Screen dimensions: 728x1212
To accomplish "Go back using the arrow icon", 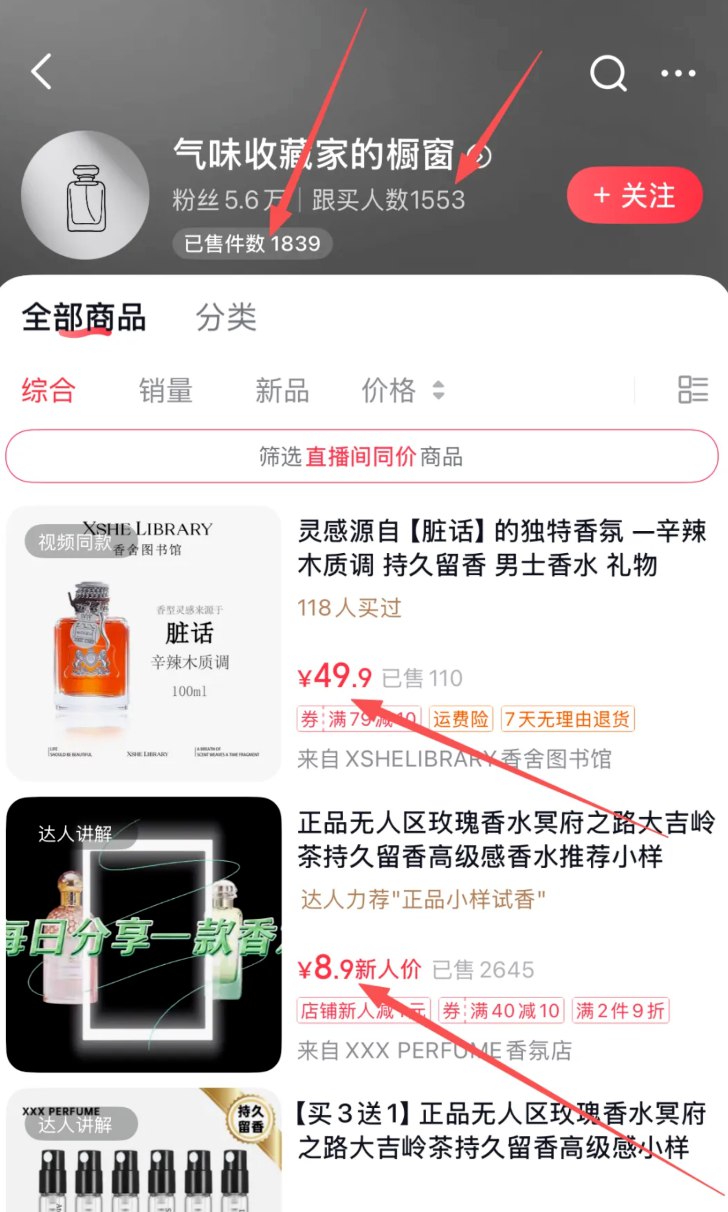I will tap(41, 72).
